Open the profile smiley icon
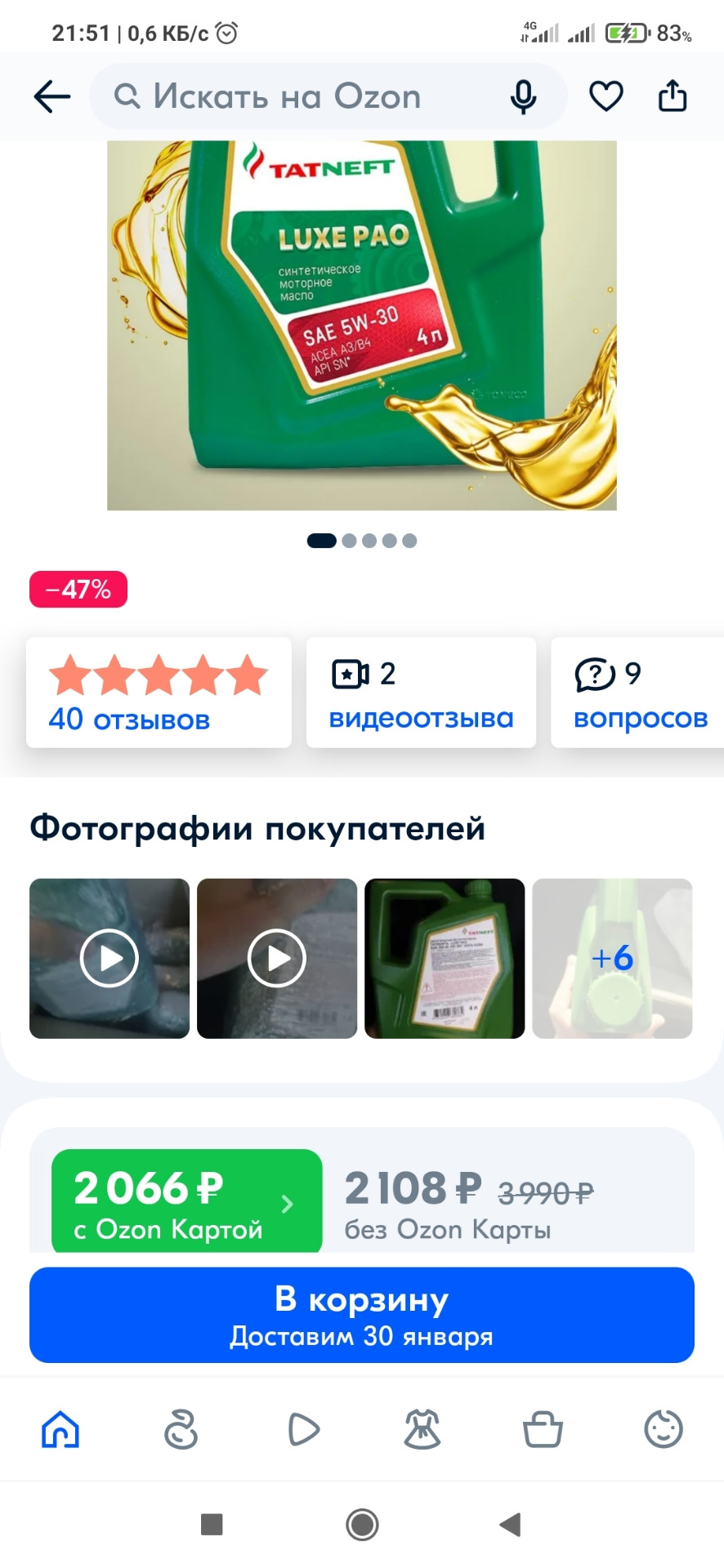Viewport: 724px width, 1568px height. coord(664,1429)
